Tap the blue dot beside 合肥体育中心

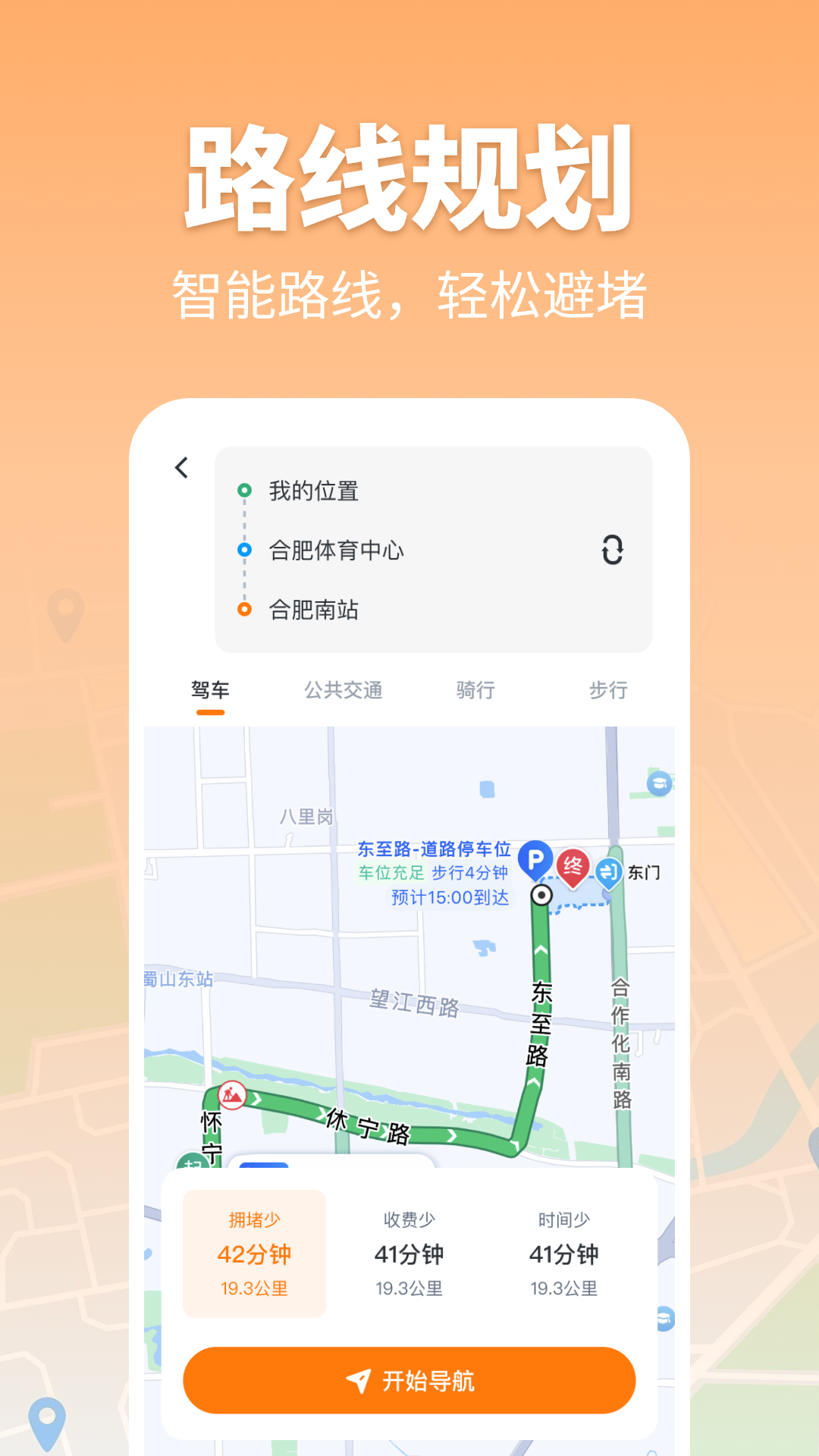coord(243,550)
